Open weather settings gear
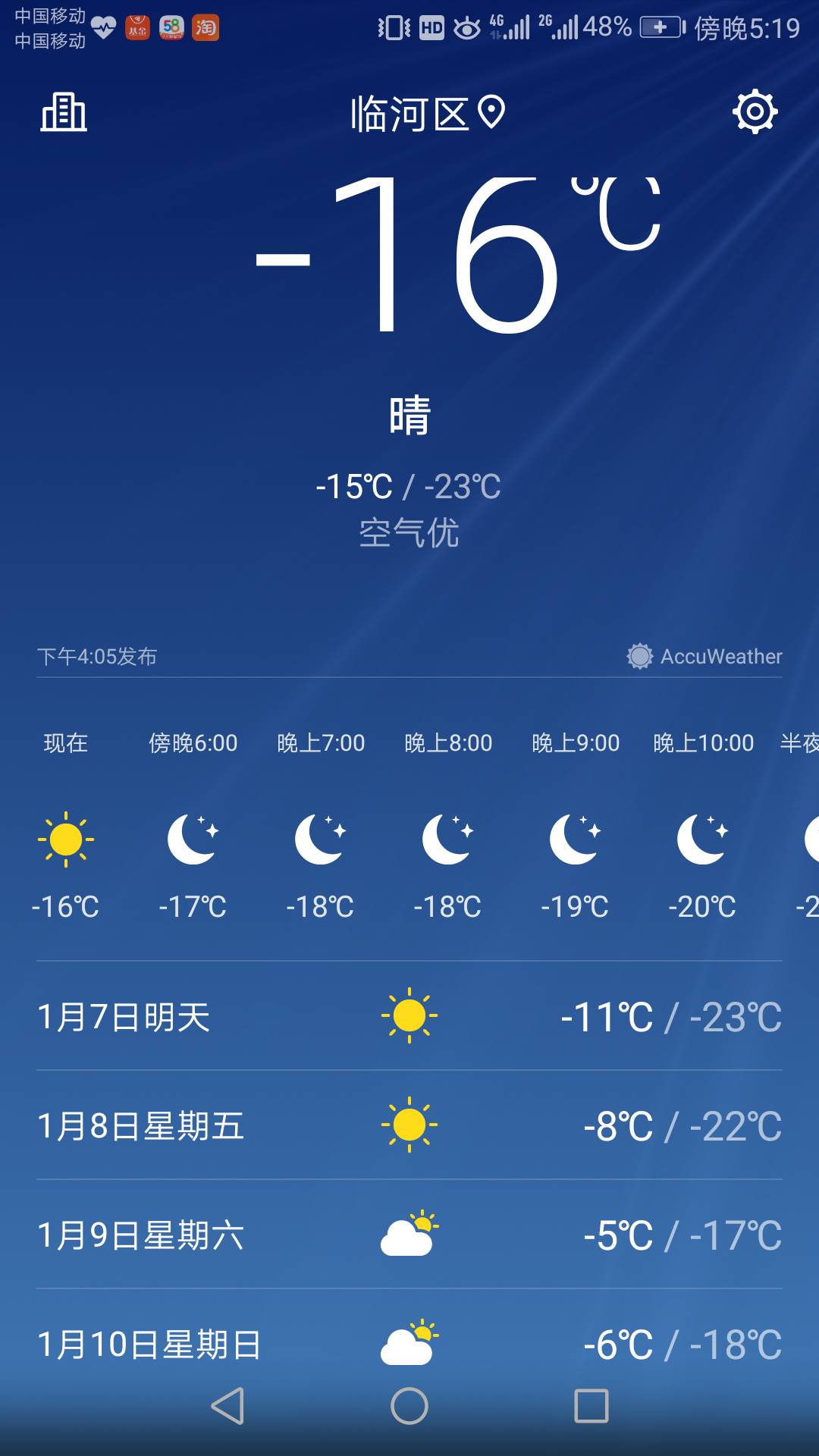 coord(755,112)
